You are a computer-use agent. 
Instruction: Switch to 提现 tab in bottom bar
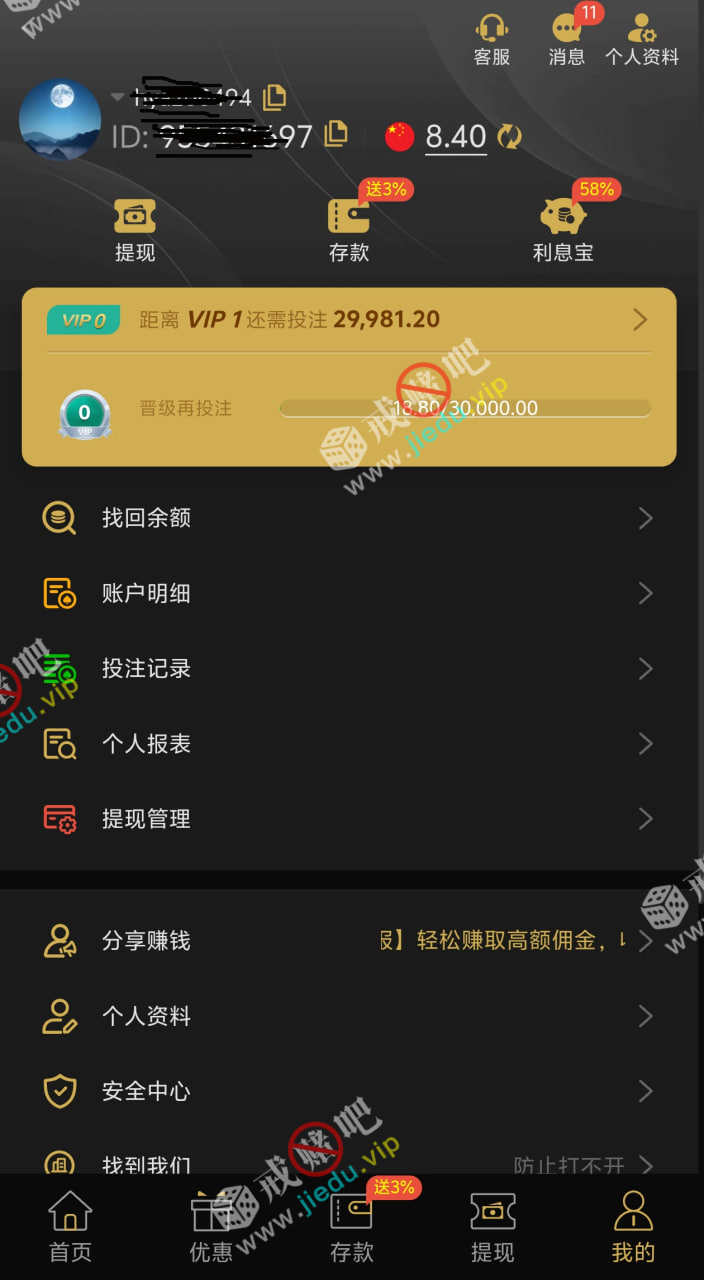pyautogui.click(x=492, y=1228)
